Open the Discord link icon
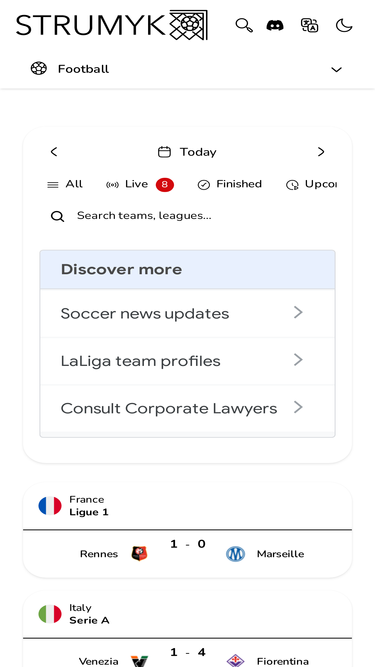 [275, 26]
